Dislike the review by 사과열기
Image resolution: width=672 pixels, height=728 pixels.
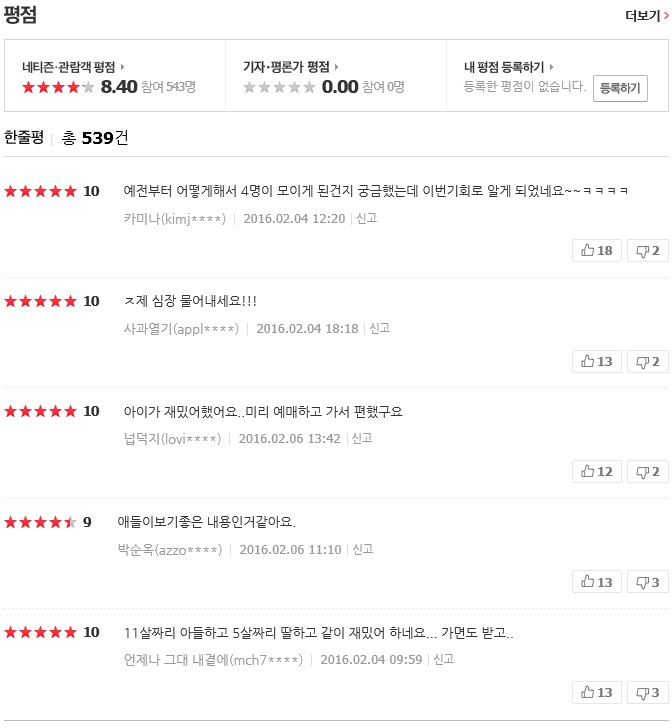pos(647,361)
